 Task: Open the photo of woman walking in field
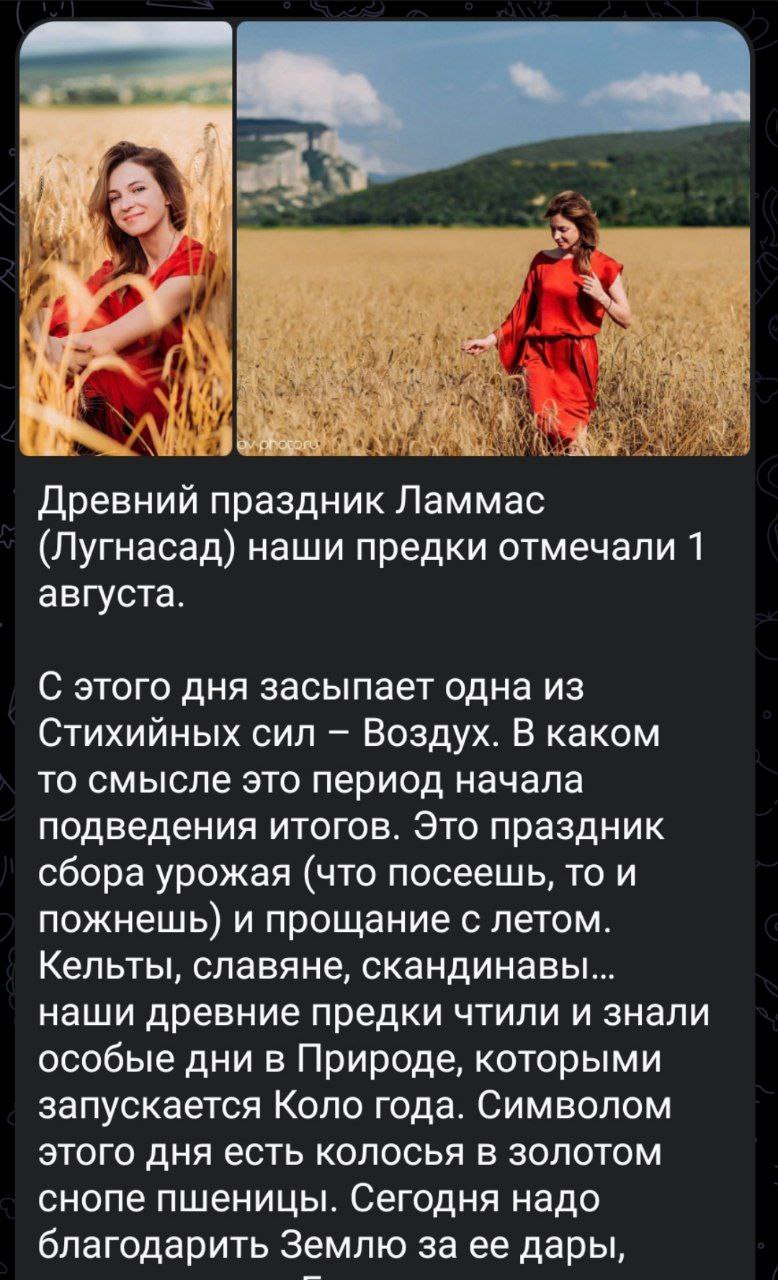click(493, 240)
